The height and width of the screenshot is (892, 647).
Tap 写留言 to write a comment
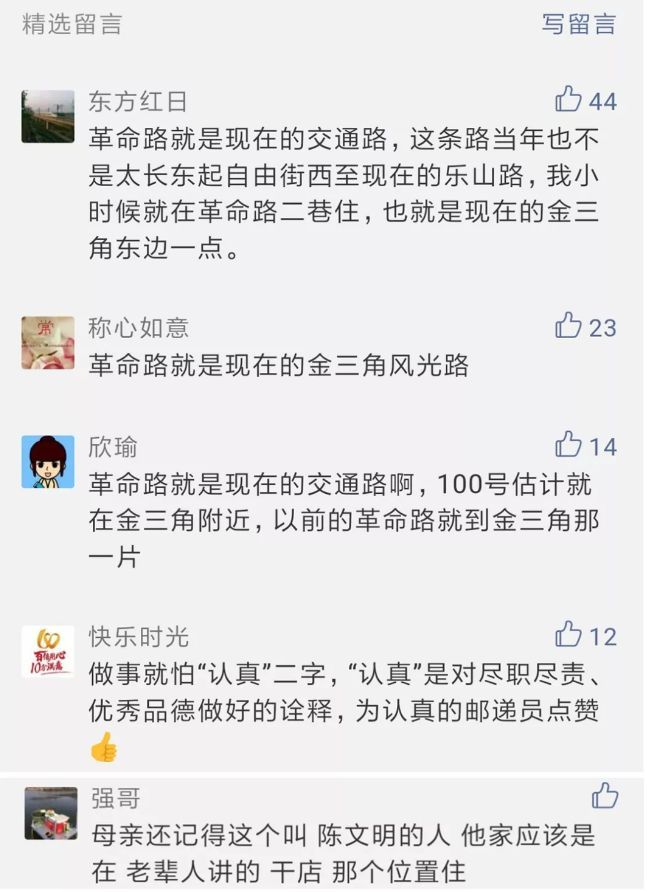(578, 25)
